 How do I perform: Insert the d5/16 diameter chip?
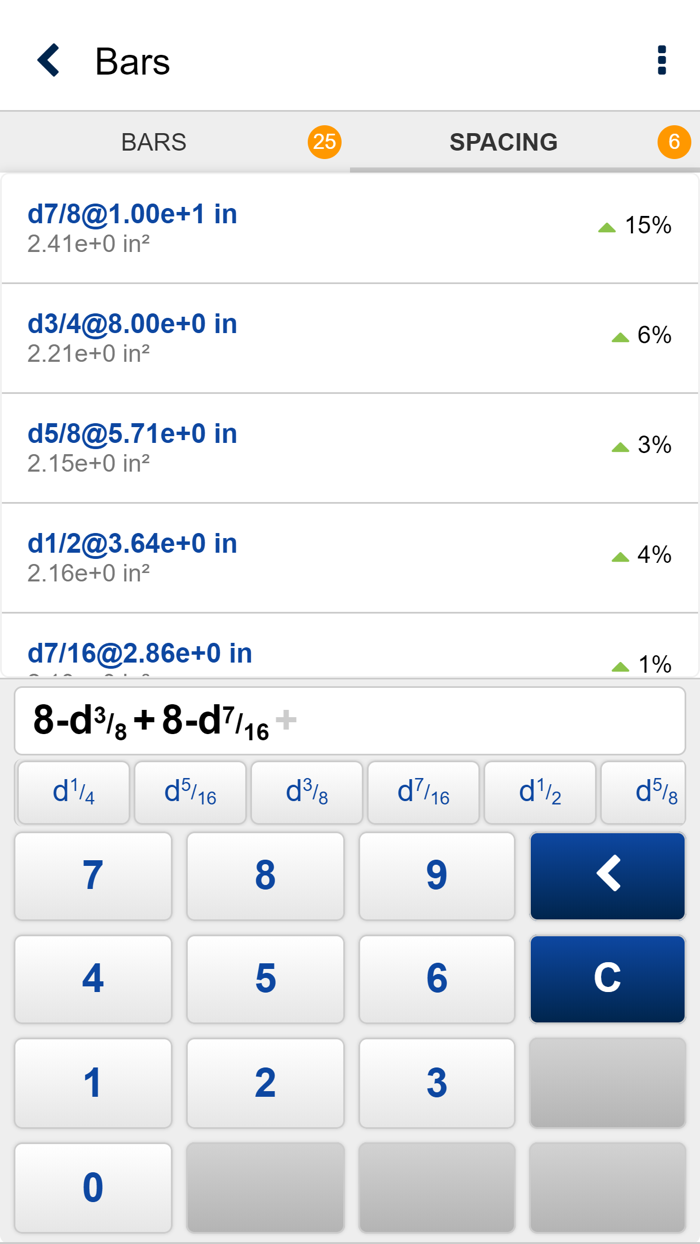[190, 793]
